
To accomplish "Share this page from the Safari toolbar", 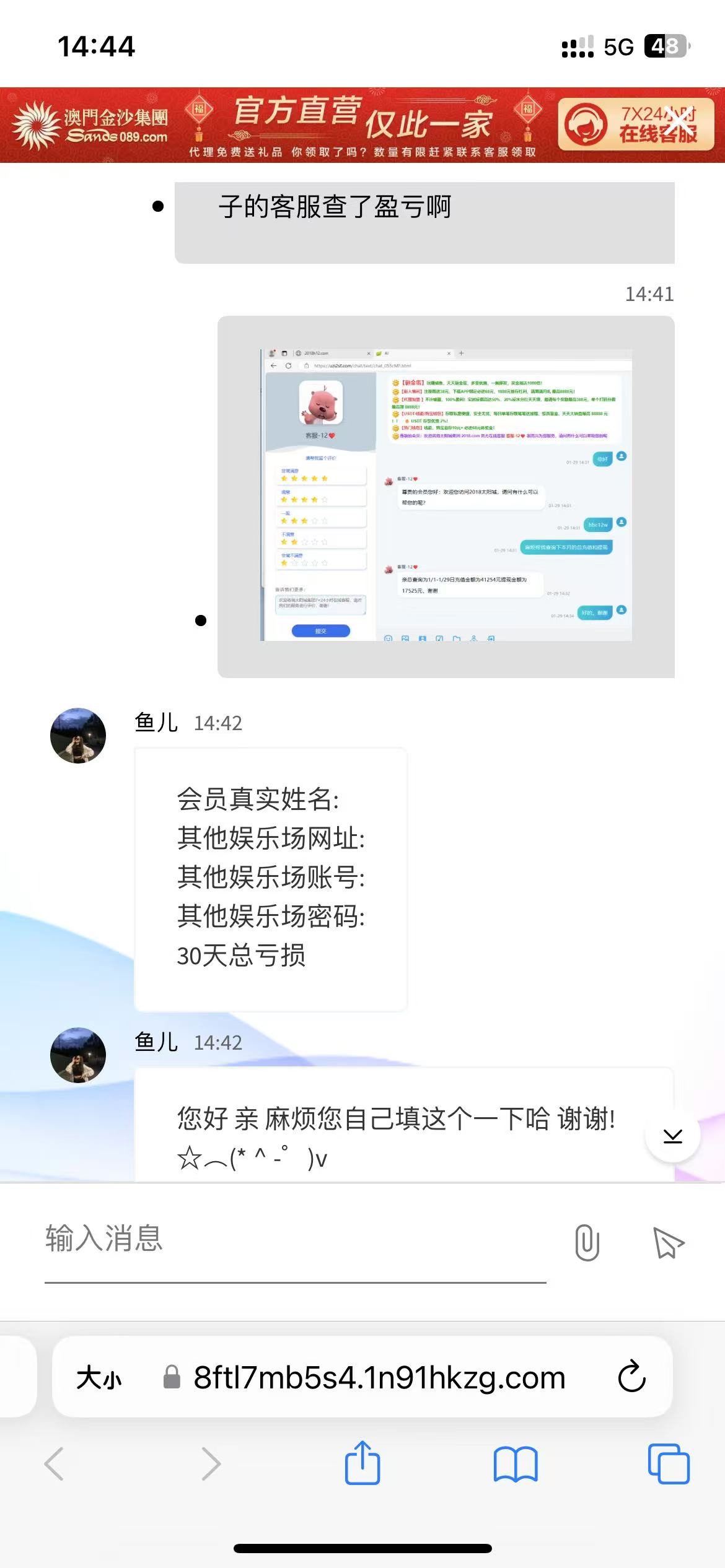I will [362, 1463].
